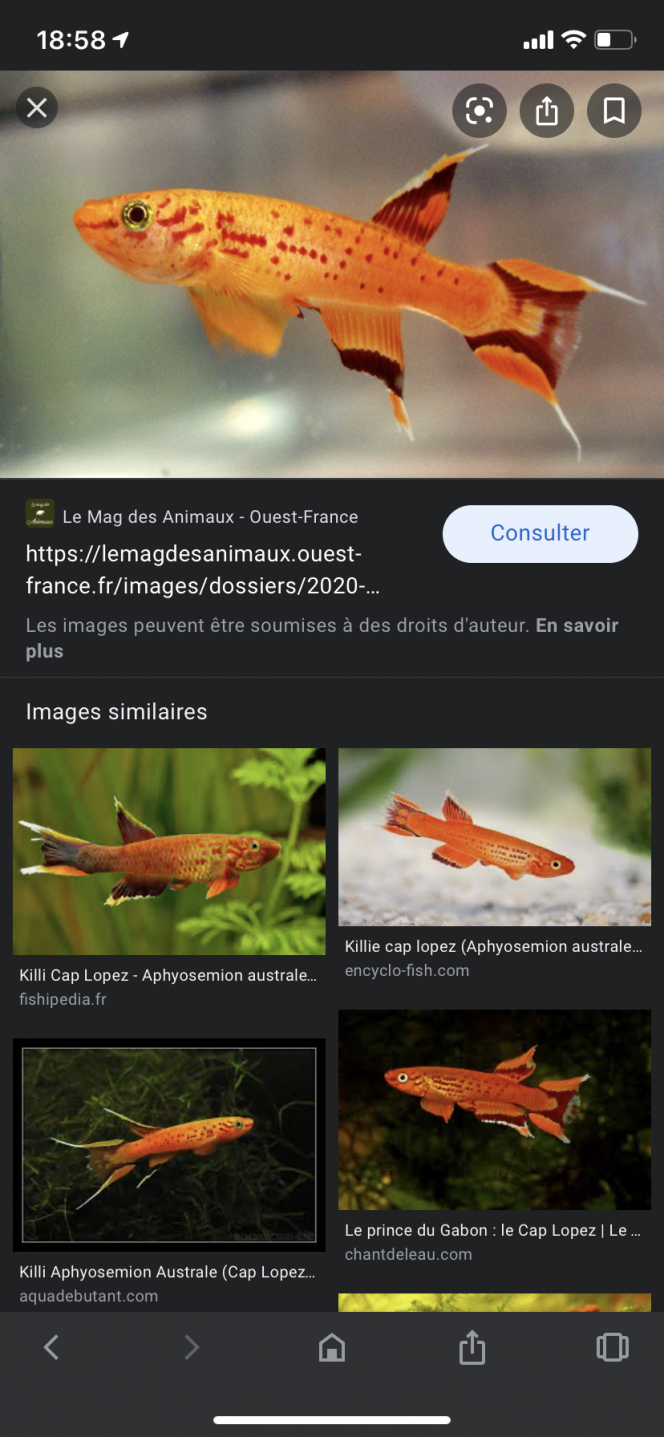This screenshot has width=664, height=1437.
Task: Open the chantdeleau.com prince du Gabon image
Action: tap(494, 1109)
